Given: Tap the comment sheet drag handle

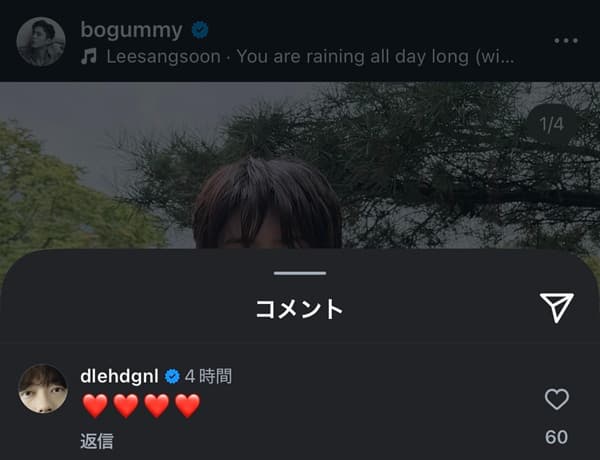Looking at the screenshot, I should pyautogui.click(x=300, y=272).
